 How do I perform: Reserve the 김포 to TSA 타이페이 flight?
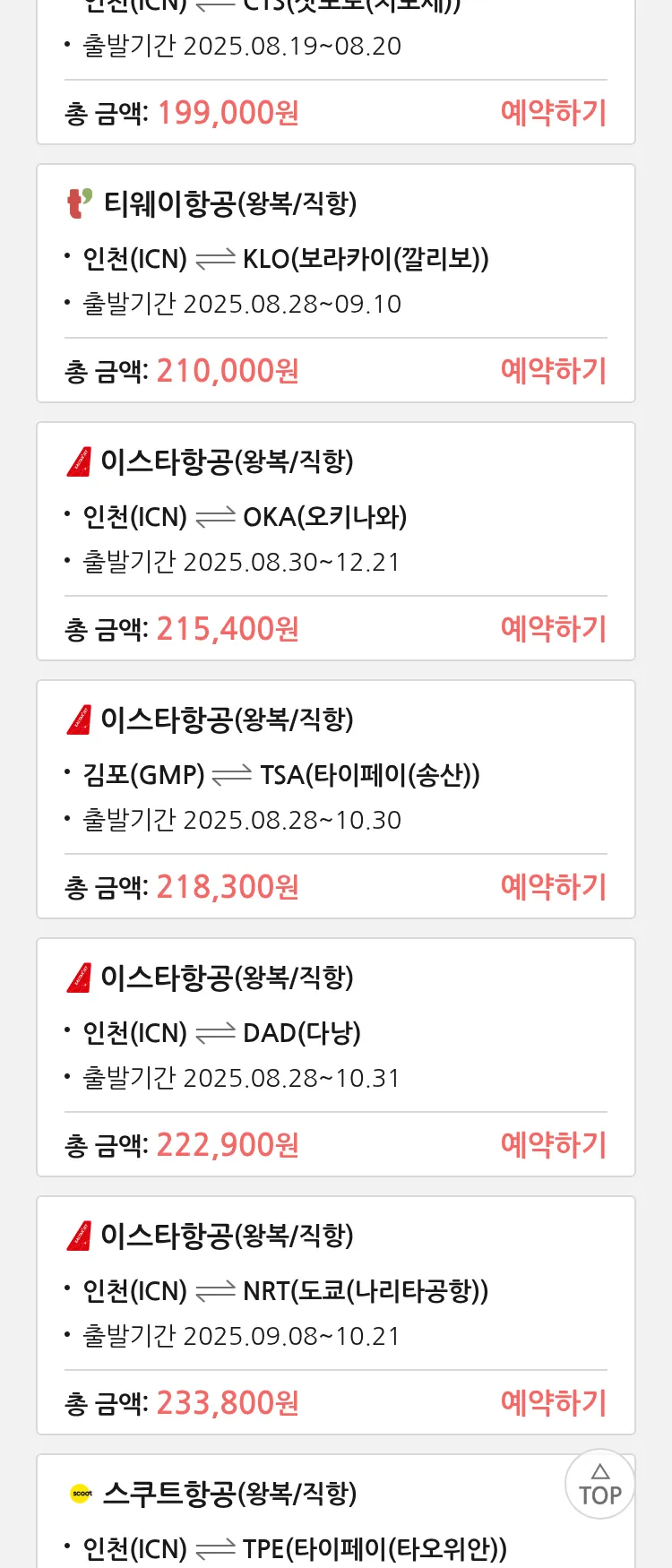tap(553, 887)
